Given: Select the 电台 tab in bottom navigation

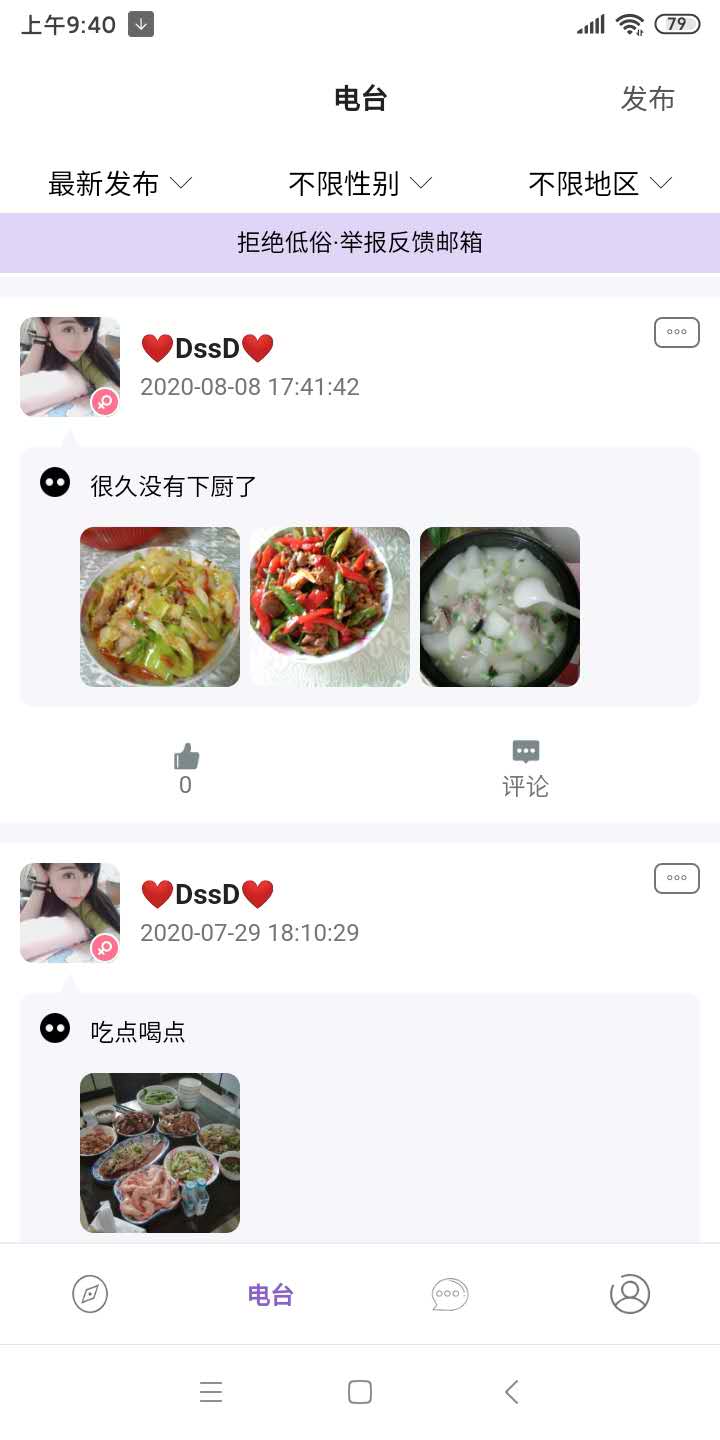Looking at the screenshot, I should click(x=270, y=1295).
